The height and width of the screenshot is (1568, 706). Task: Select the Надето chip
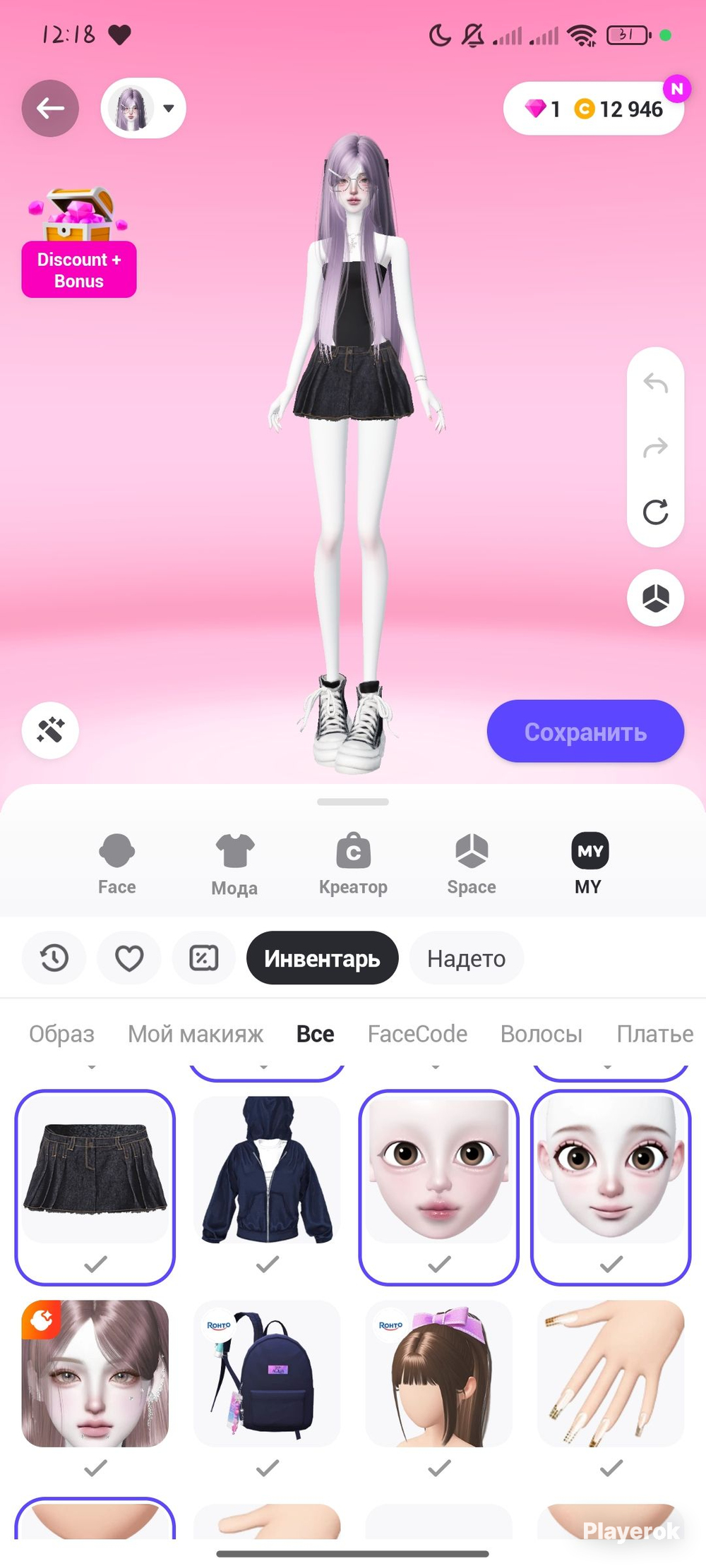[466, 958]
